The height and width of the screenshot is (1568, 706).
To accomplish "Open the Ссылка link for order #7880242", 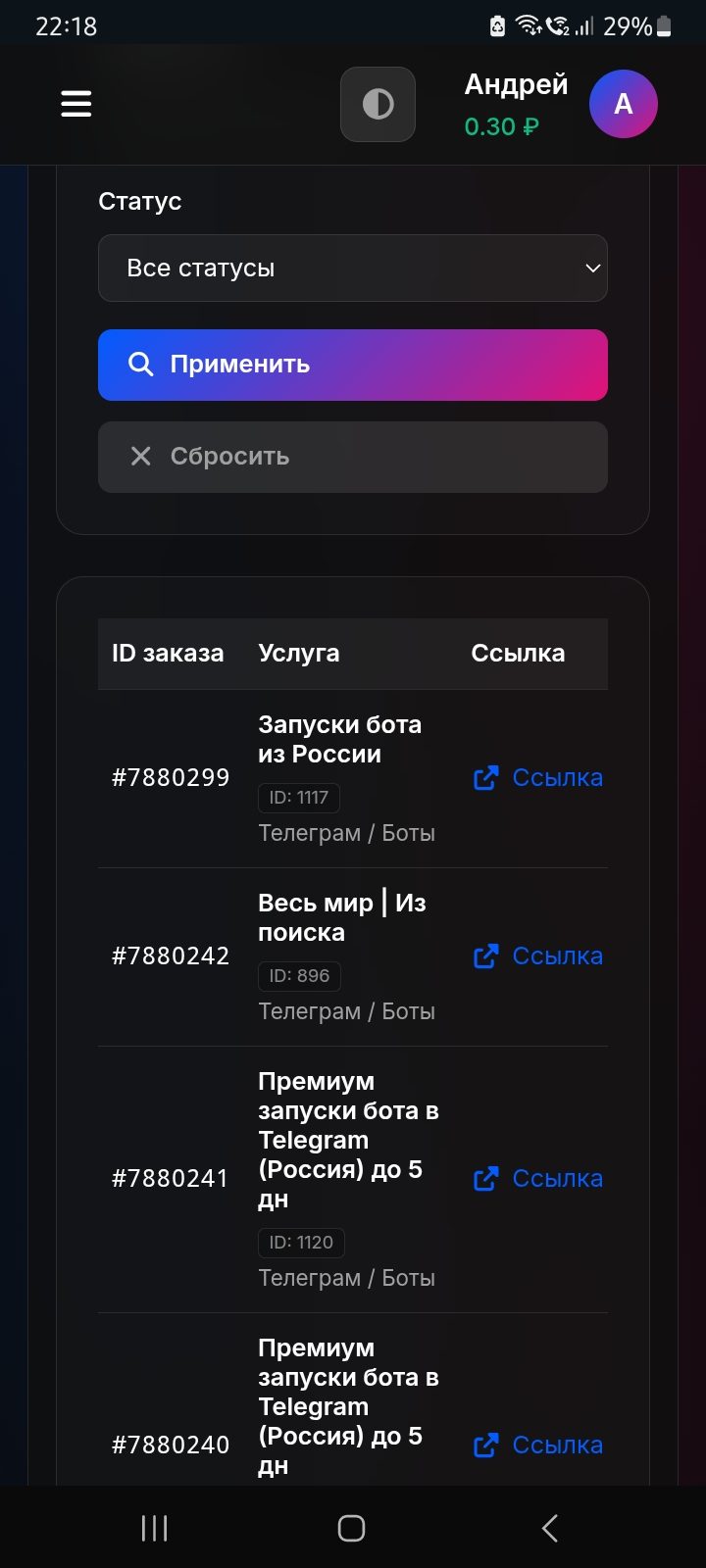I will tap(538, 956).
